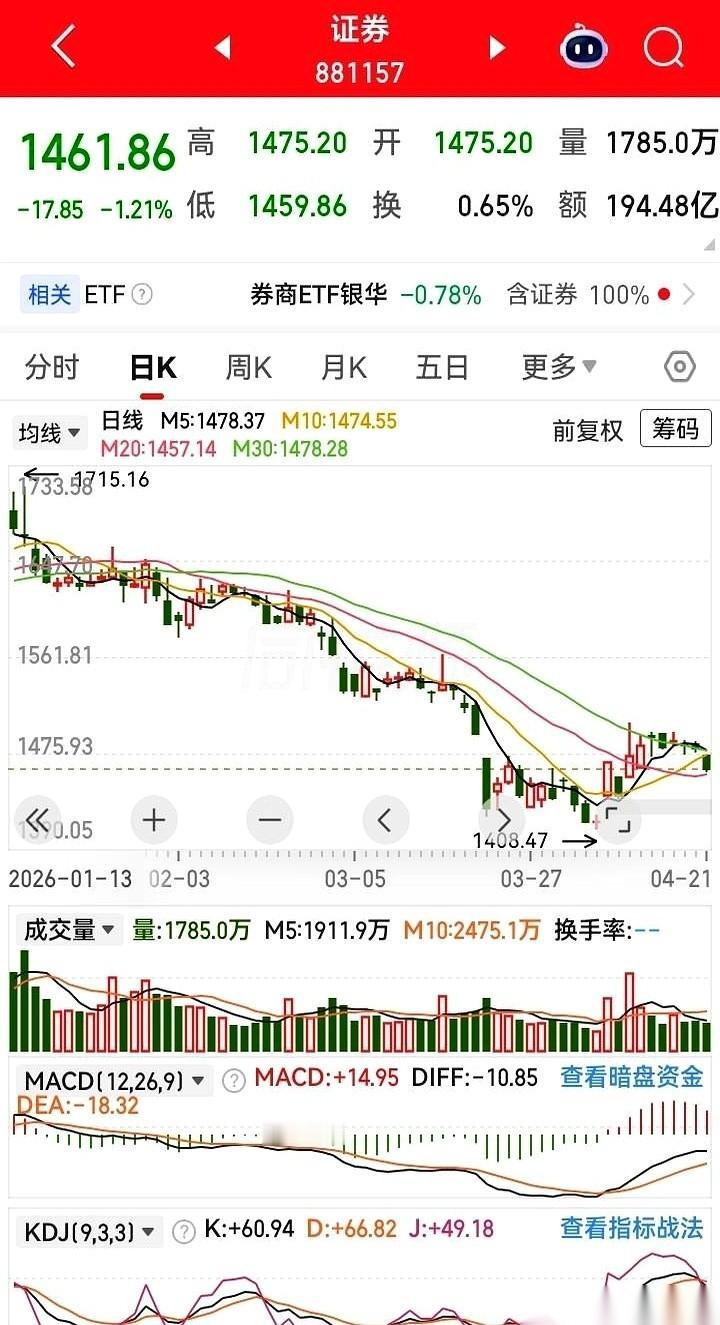Screen dimensions: 720x1325
Task: Open the 查看暗盘资金 link
Action: (629, 1079)
